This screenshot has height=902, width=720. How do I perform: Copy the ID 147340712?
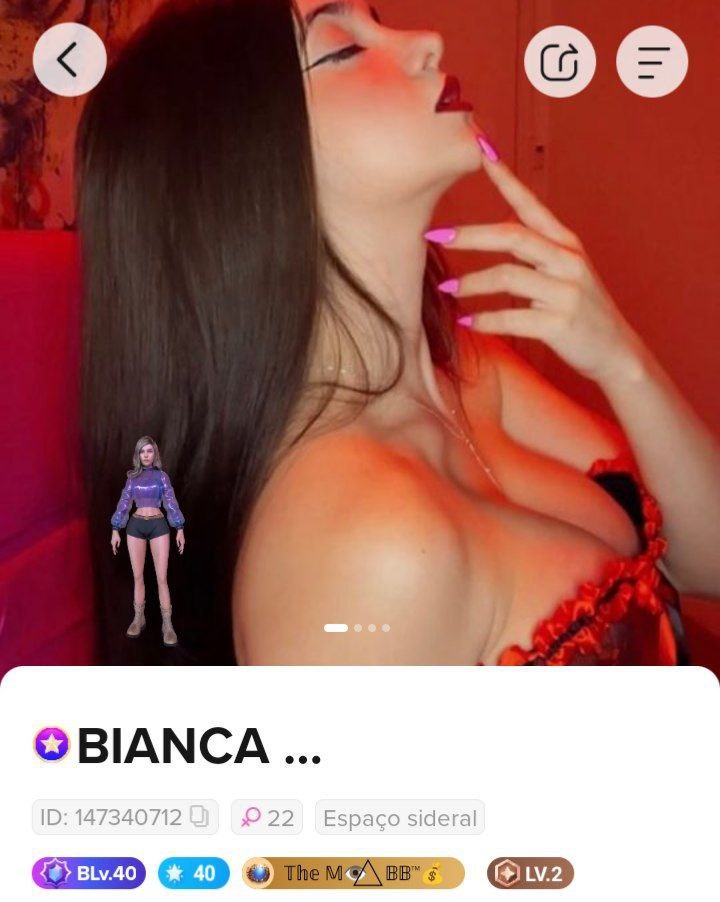tap(201, 817)
